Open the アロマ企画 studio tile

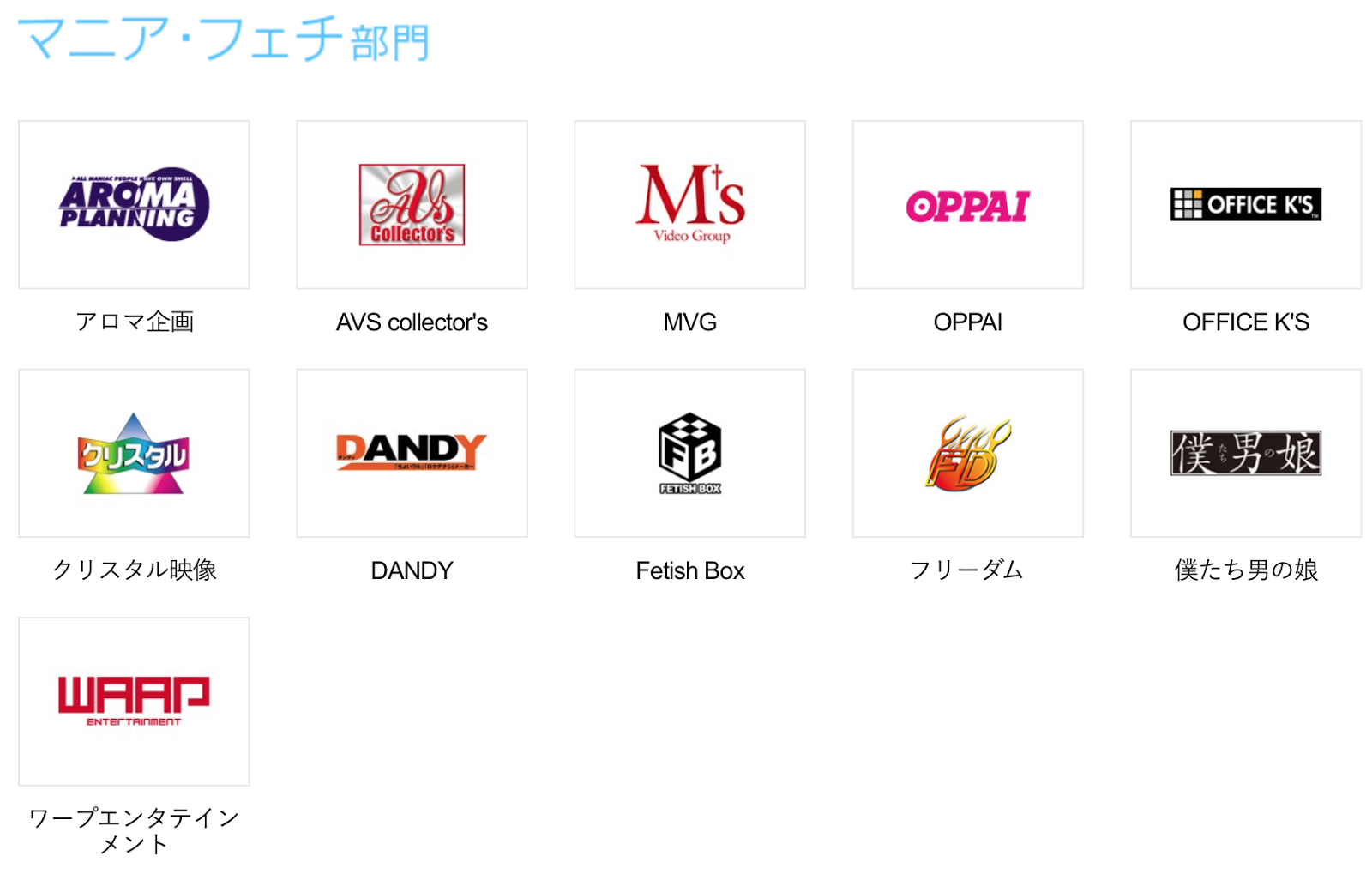point(134,205)
